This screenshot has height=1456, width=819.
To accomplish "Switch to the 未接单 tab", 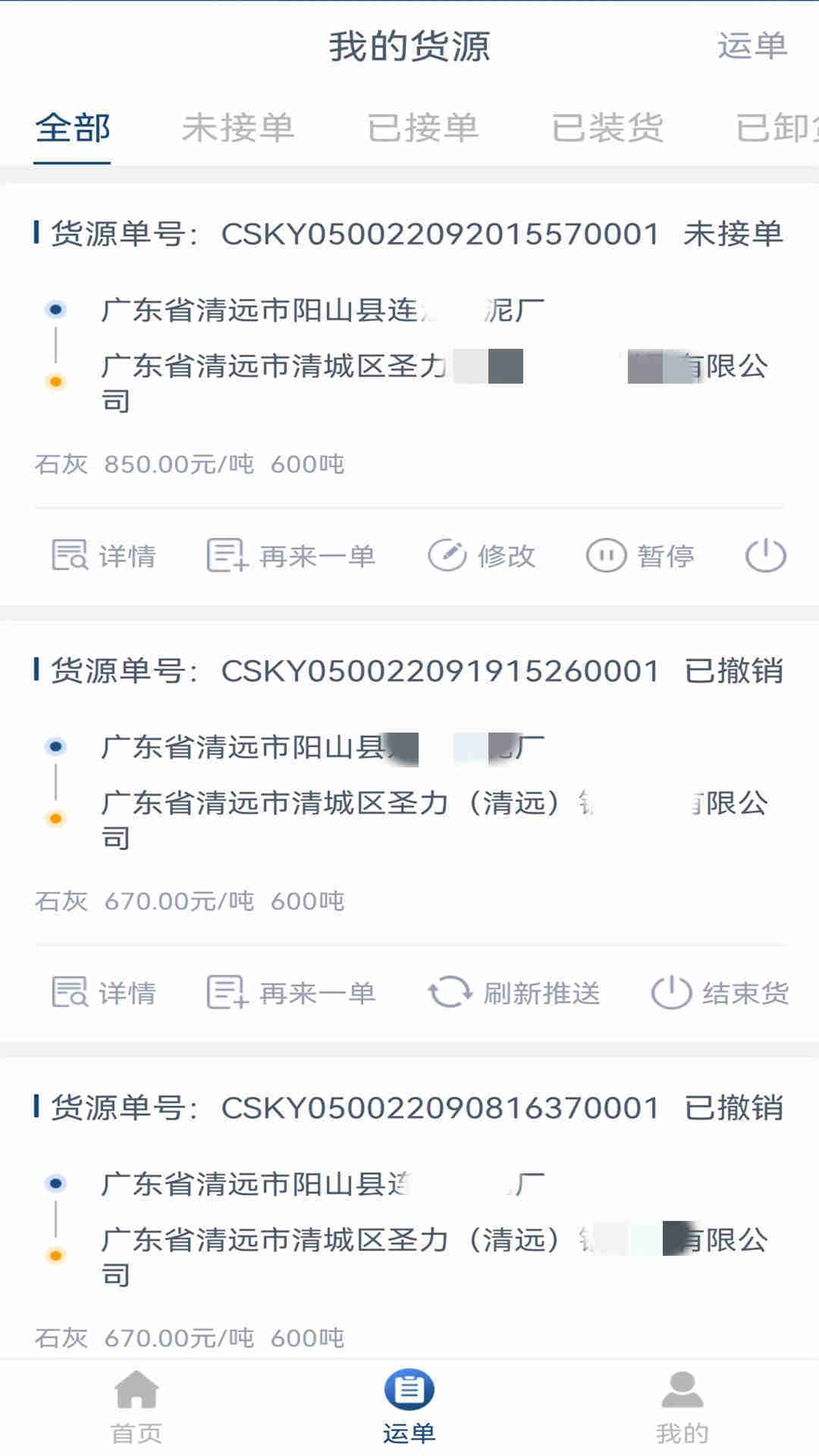I will point(238,127).
